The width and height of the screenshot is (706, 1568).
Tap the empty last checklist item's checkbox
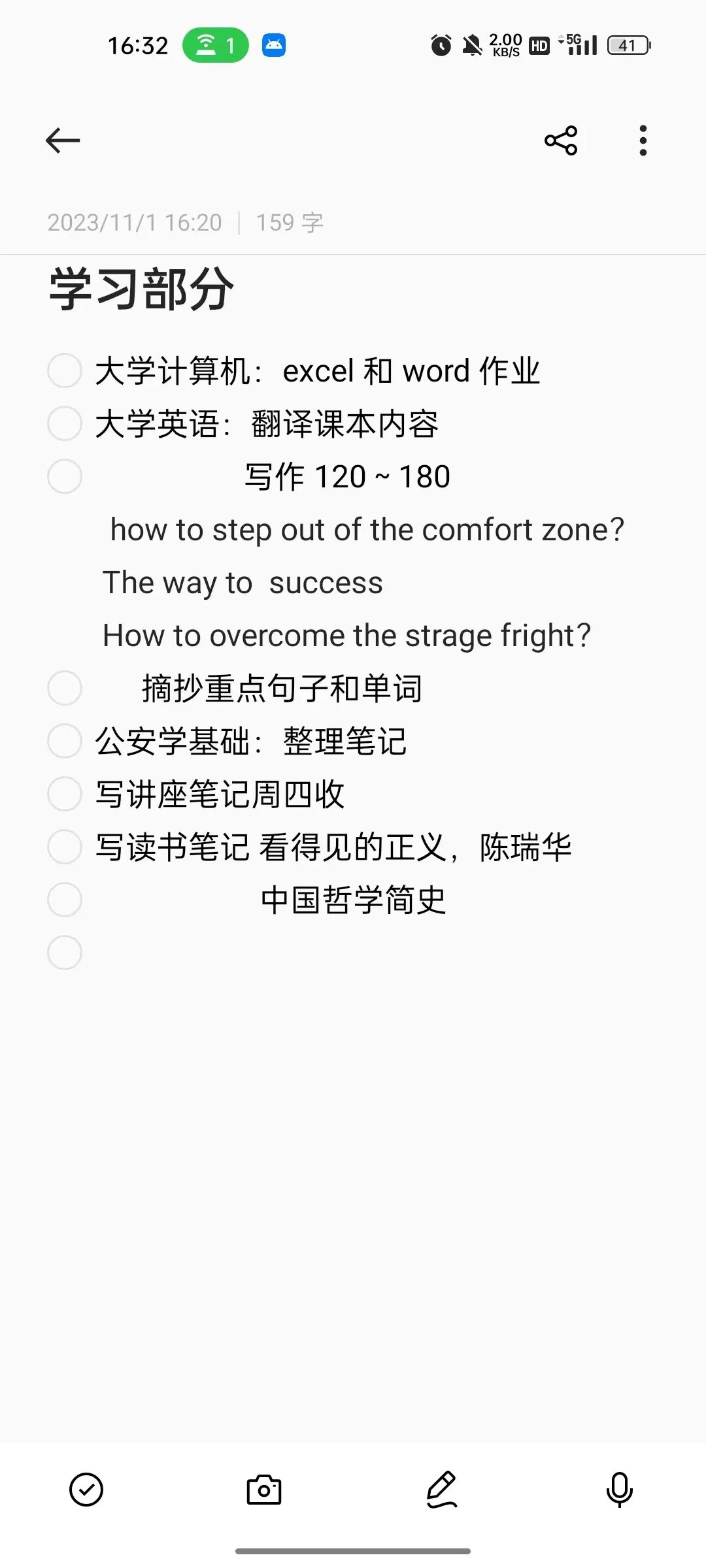tap(65, 953)
